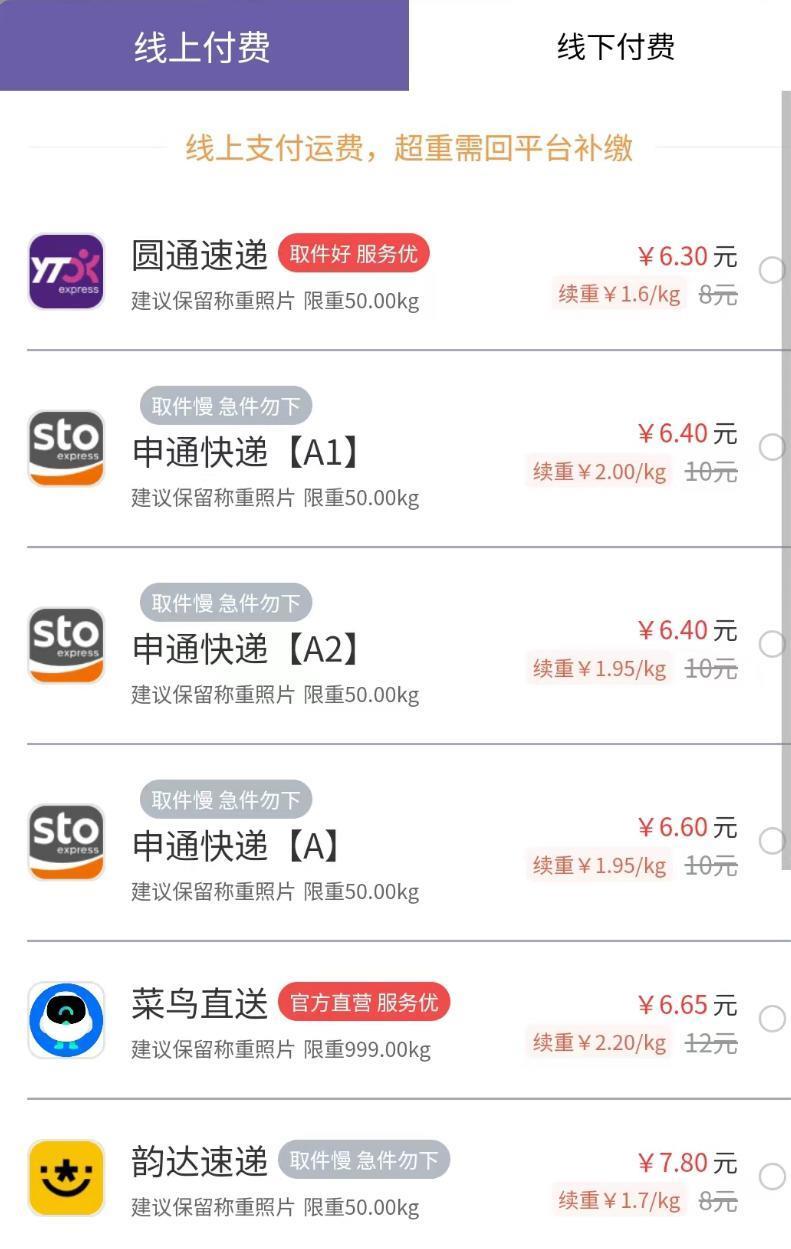Click the 取件慢 急件勿下 badge beside 韵达速递
Image resolution: width=791 pixels, height=1249 pixels.
click(362, 1159)
